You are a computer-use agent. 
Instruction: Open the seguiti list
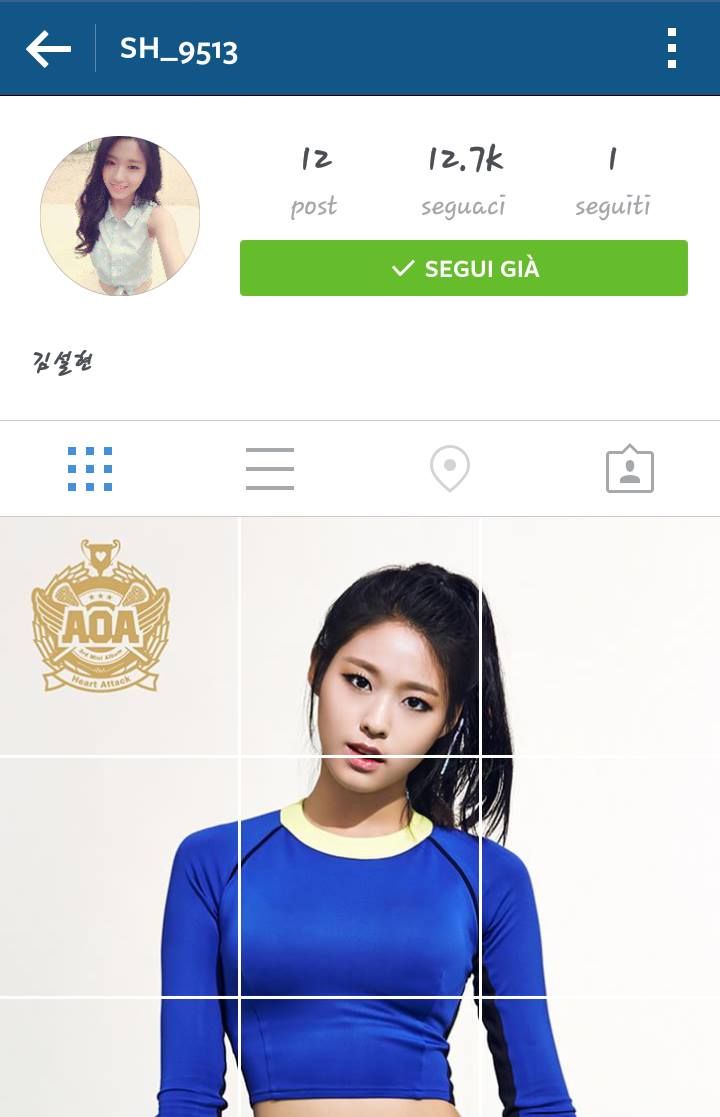(x=612, y=181)
